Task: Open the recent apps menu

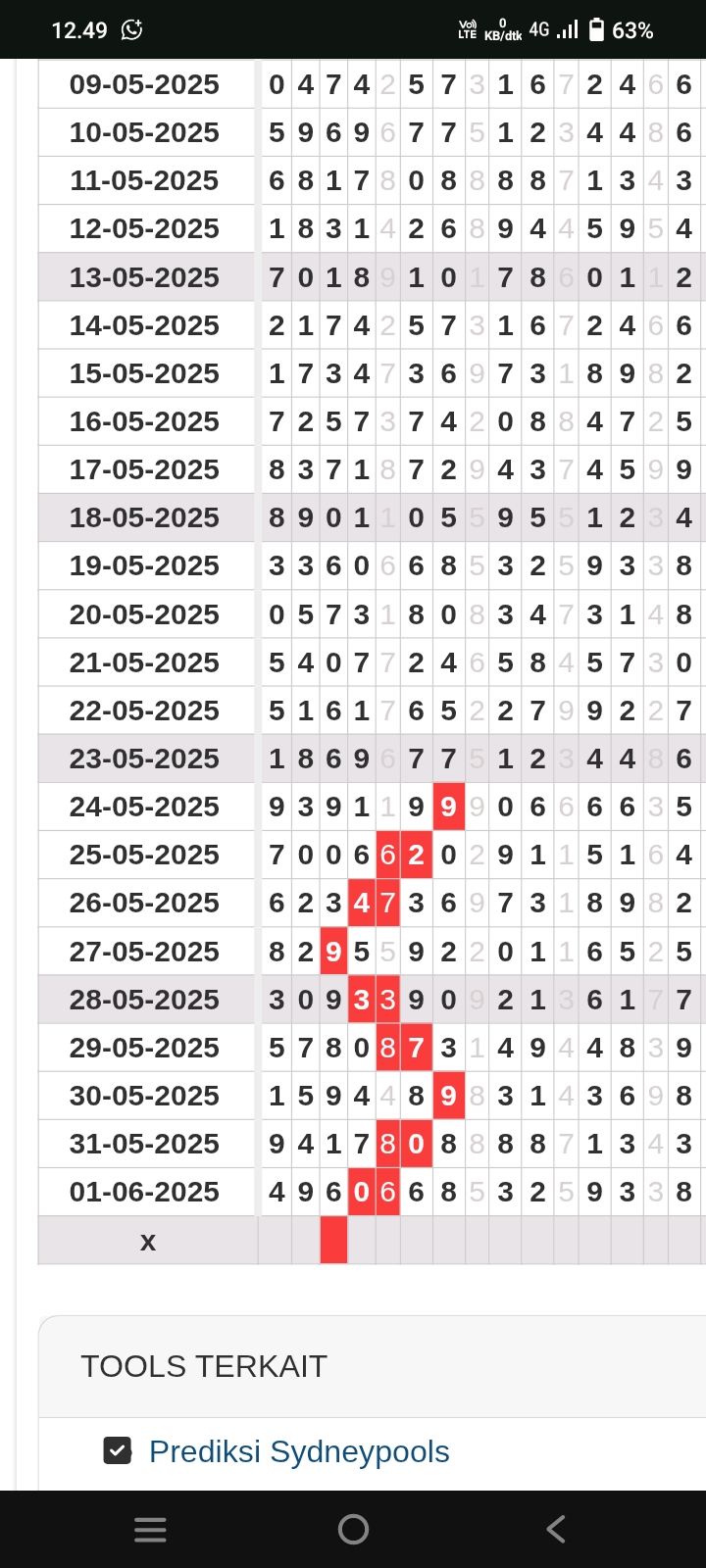Action: tap(150, 1530)
